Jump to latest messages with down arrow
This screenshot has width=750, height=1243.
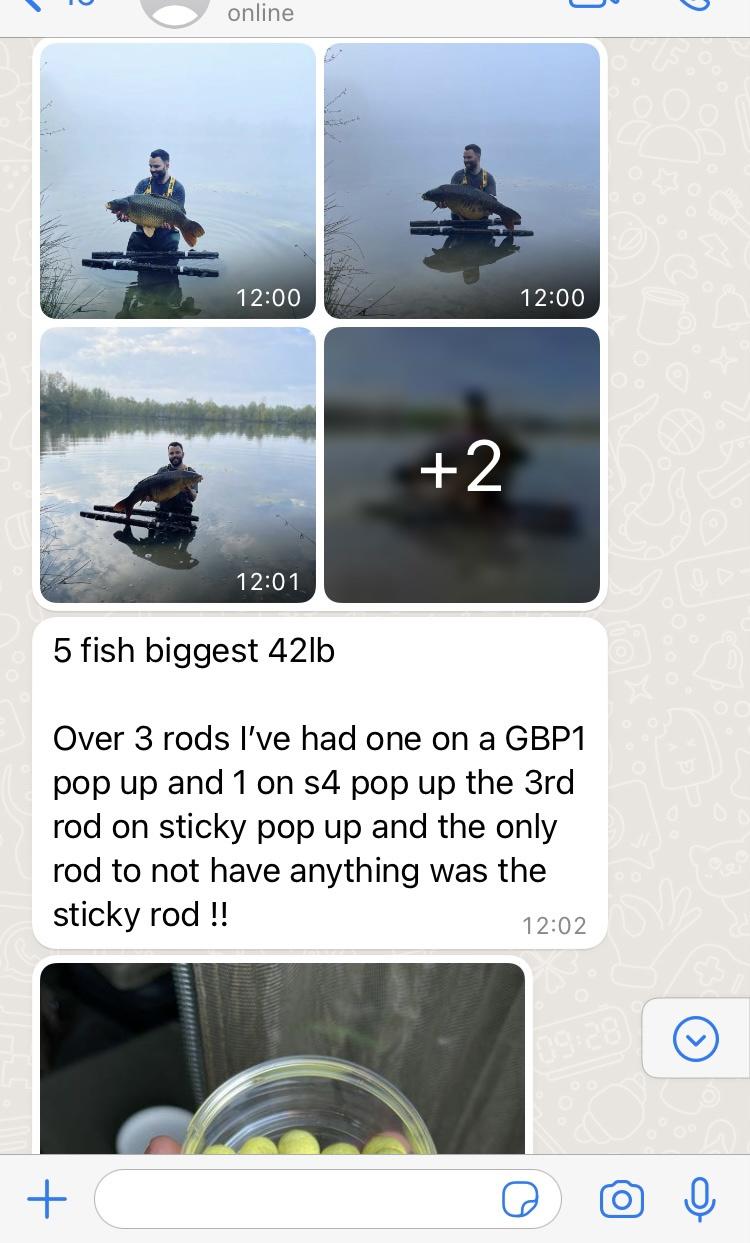pos(696,1039)
